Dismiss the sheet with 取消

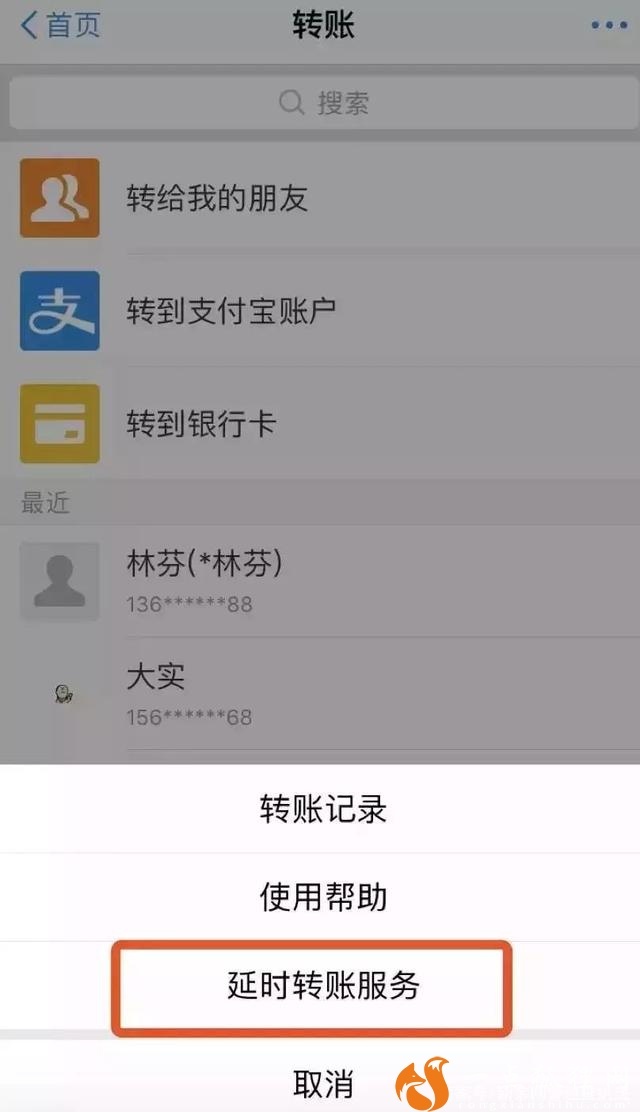tap(322, 1082)
